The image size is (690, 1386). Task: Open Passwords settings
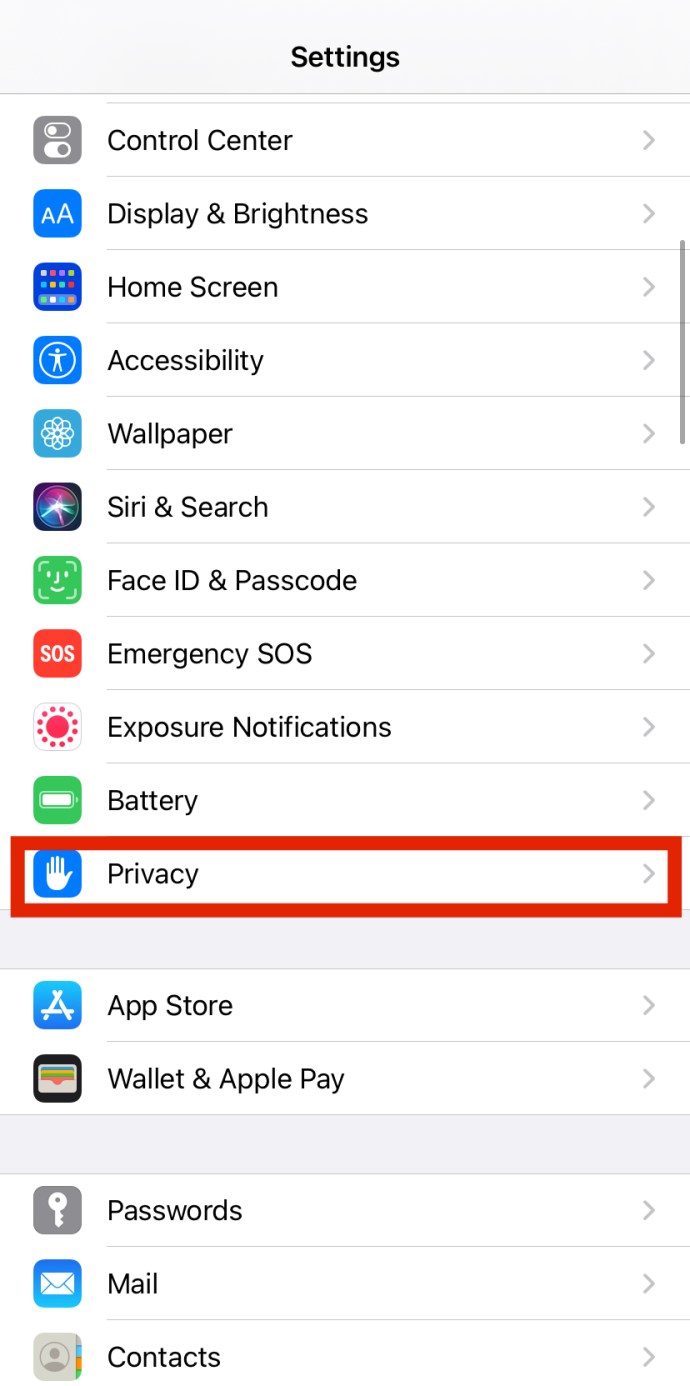coord(345,1210)
